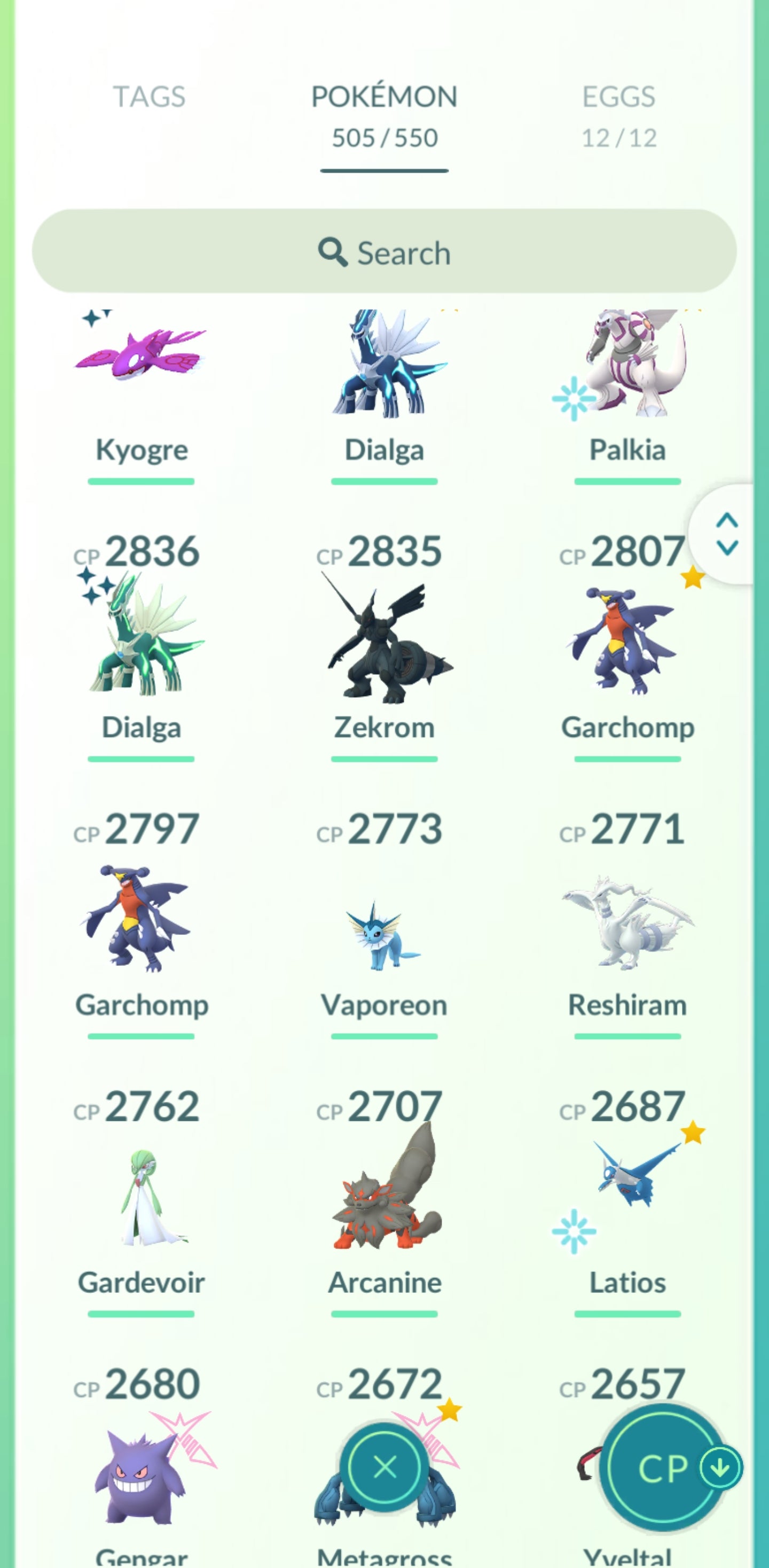Close the Pokémon list with the X button
This screenshot has width=769, height=1568.
coord(384,1467)
